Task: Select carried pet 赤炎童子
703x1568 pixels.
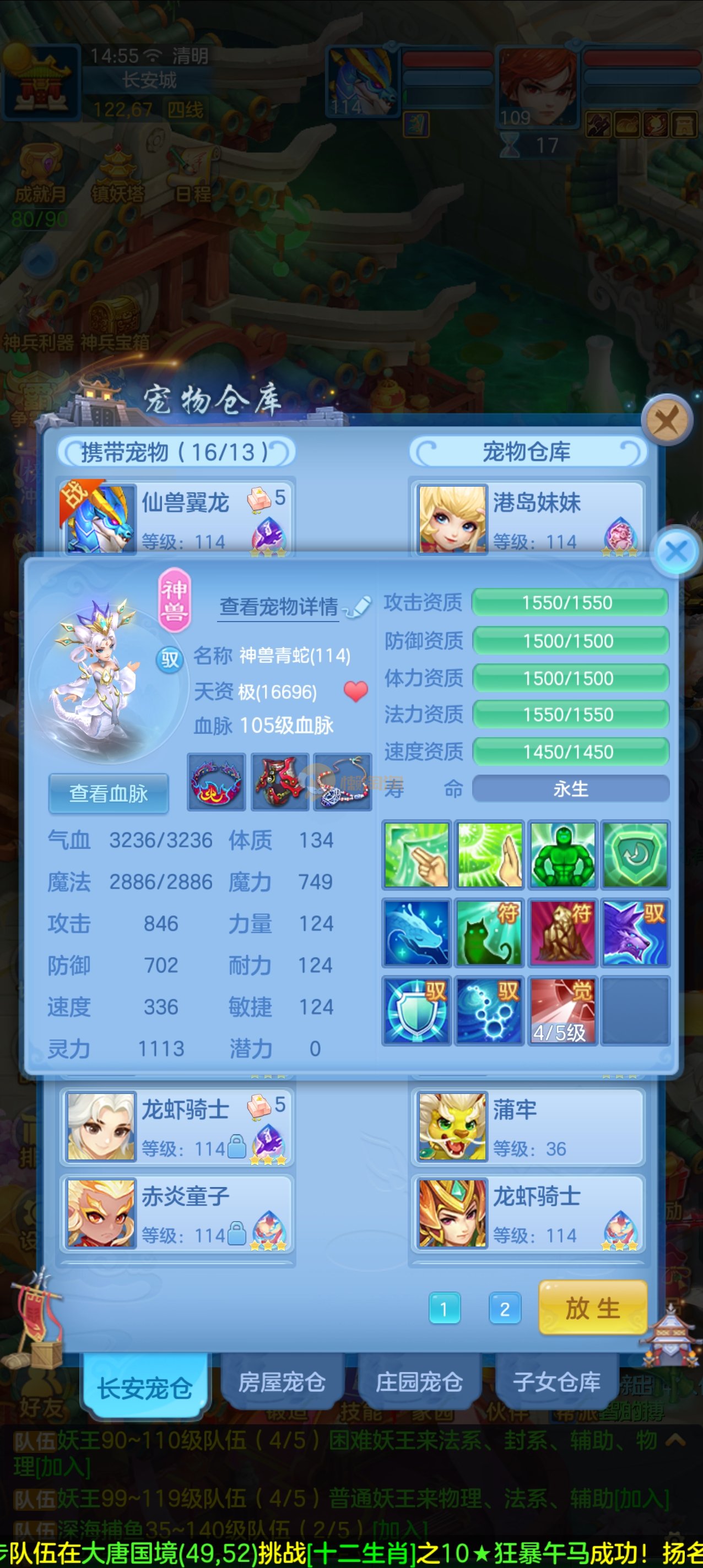Action: (177, 1212)
